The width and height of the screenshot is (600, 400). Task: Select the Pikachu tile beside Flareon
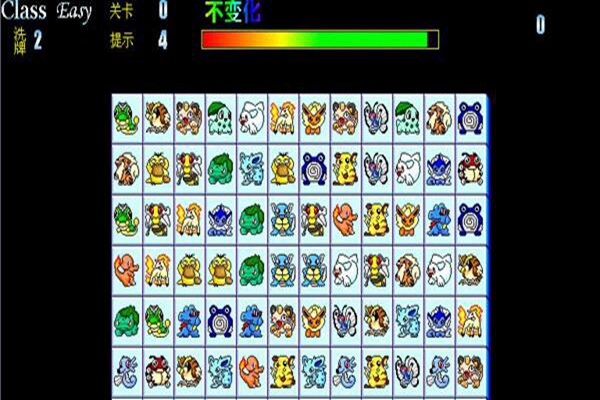click(x=376, y=218)
